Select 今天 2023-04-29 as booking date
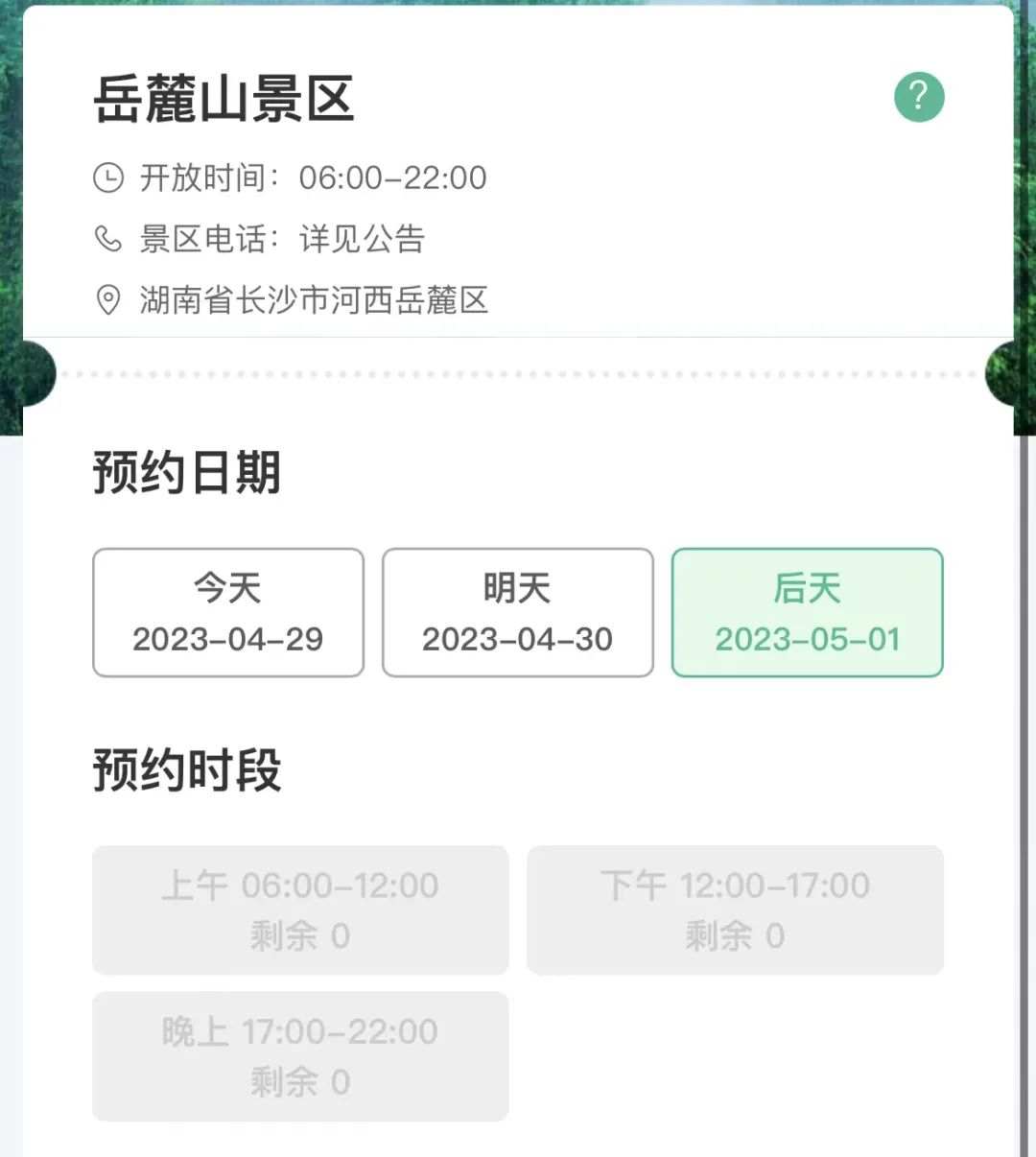 click(x=228, y=613)
